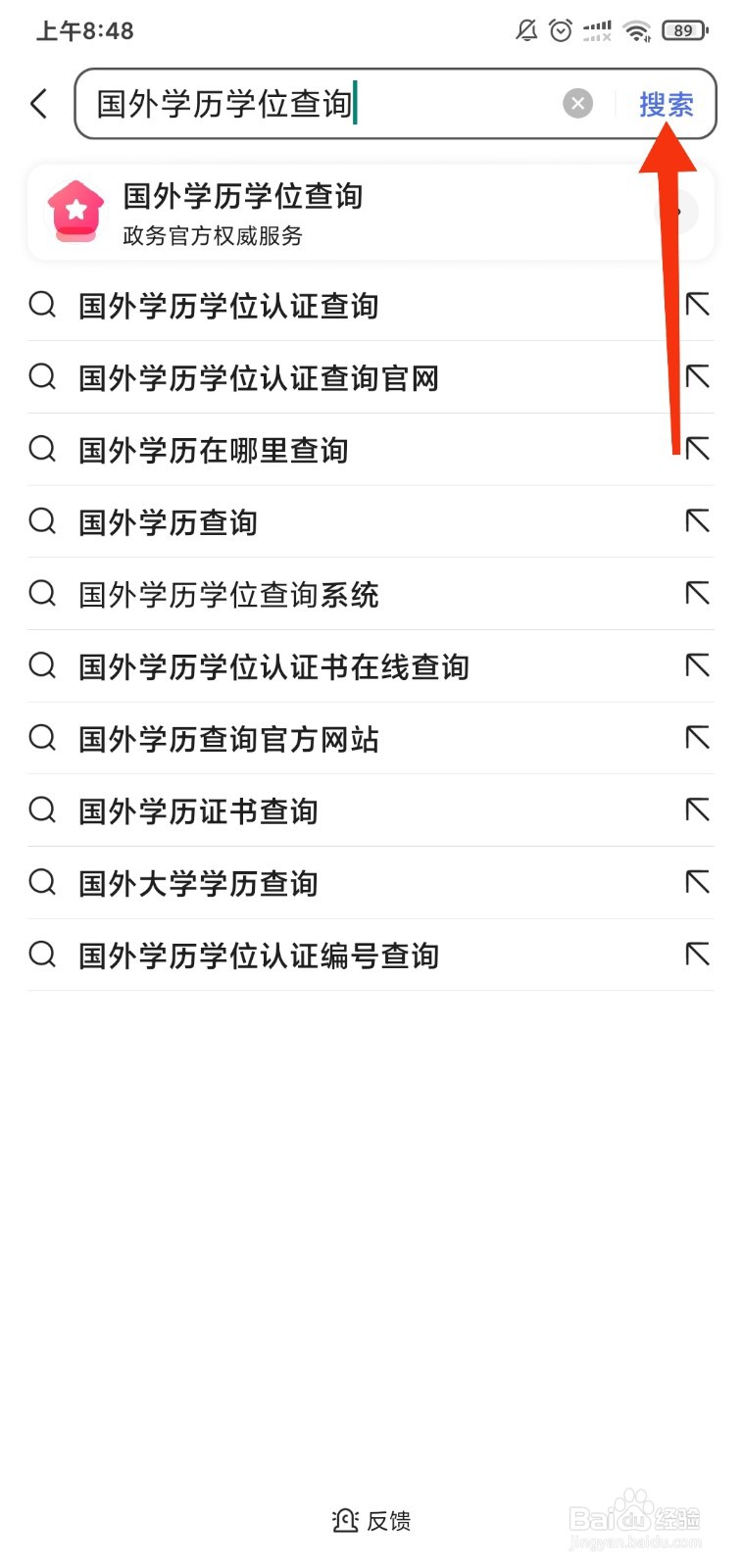Image resolution: width=742 pixels, height=1568 pixels.
Task: Tap the fill arrow next to 国外大学学历查询
Action: coord(697,882)
